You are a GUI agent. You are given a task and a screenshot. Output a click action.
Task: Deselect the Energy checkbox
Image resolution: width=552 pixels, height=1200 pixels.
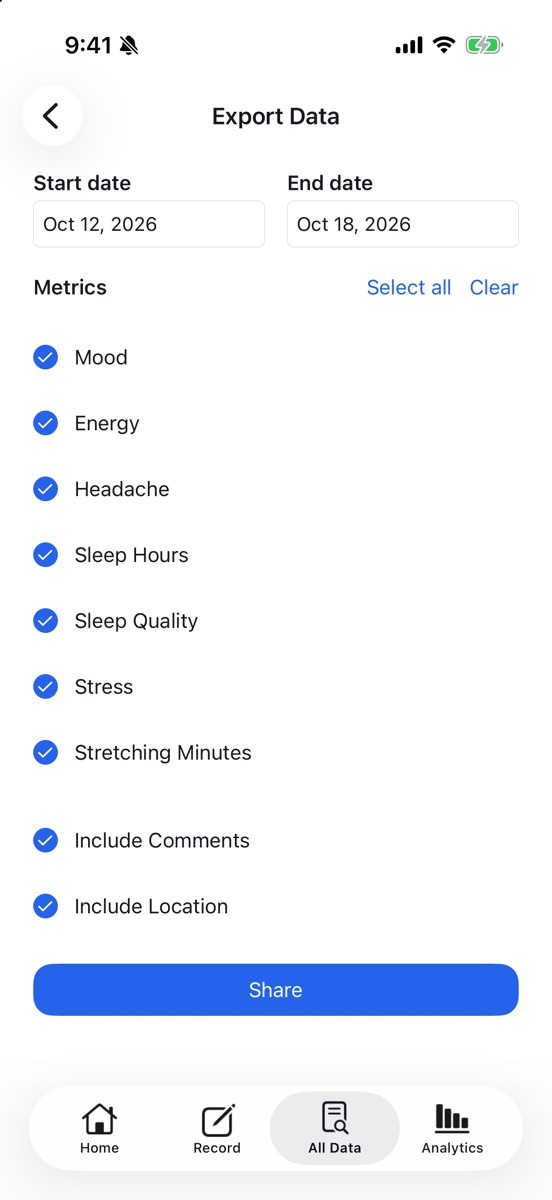pyautogui.click(x=46, y=424)
